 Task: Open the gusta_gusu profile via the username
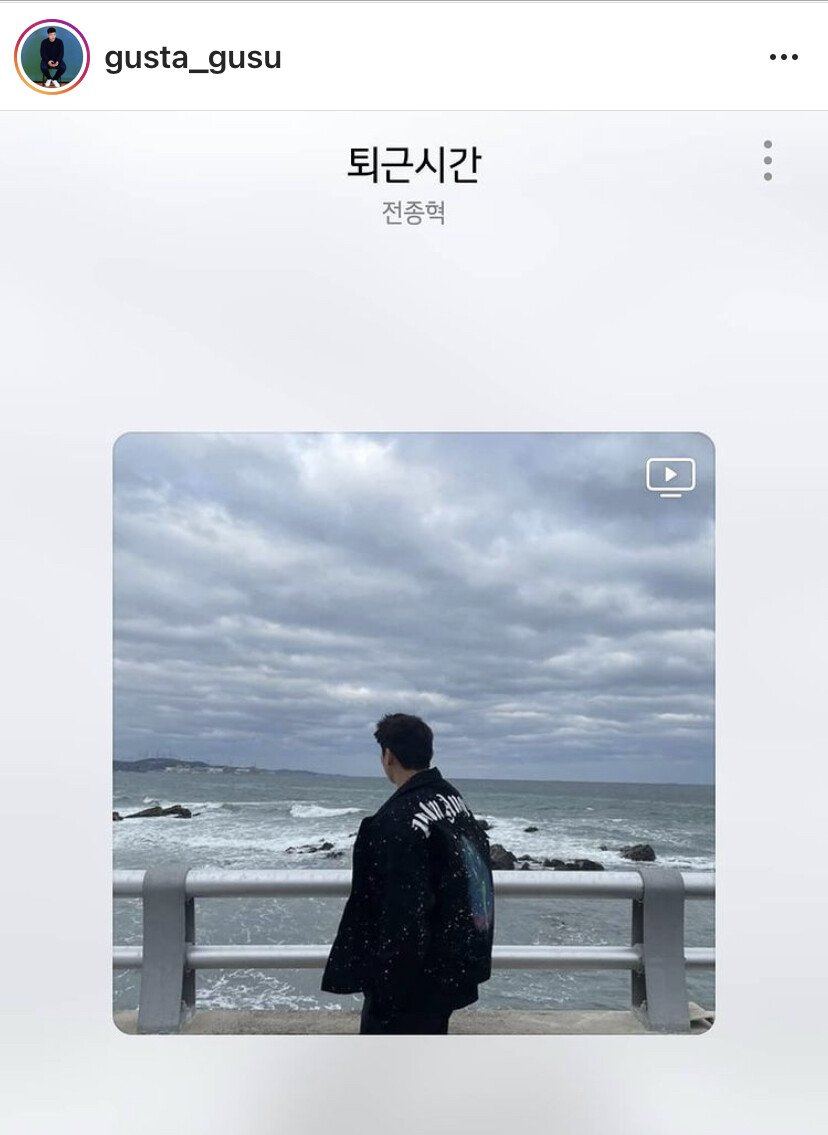coord(193,58)
